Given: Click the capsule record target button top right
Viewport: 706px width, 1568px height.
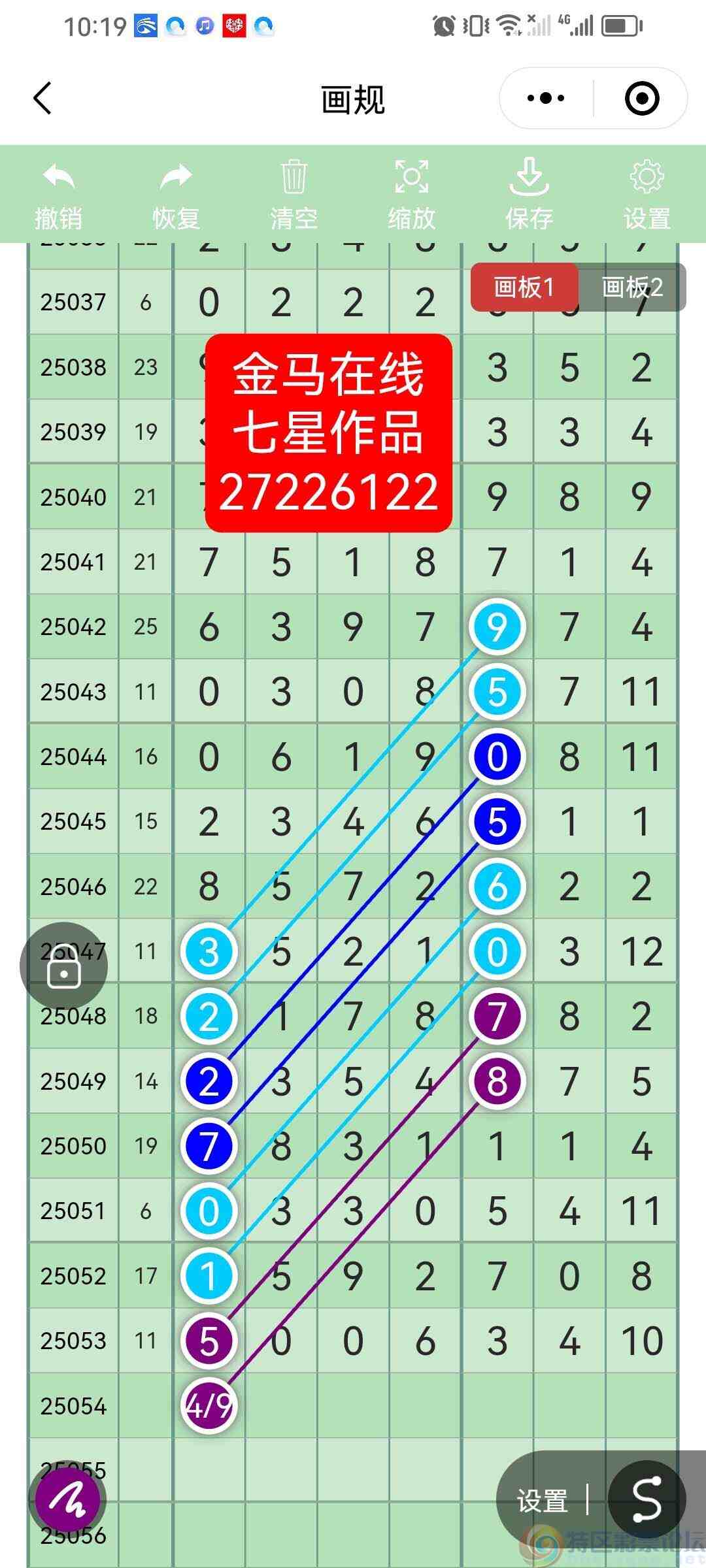Looking at the screenshot, I should coord(641,98).
